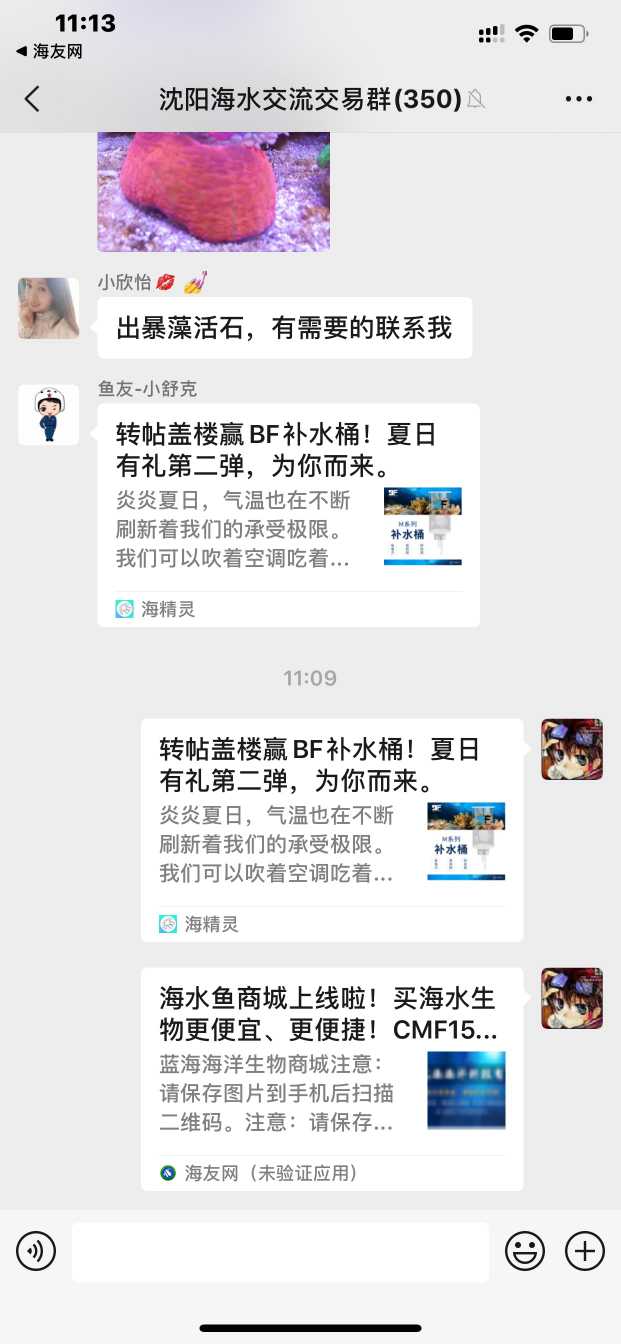Open 鱼友-小舒克's avatar profile
Screen dimensions: 621x1344
(x=48, y=415)
